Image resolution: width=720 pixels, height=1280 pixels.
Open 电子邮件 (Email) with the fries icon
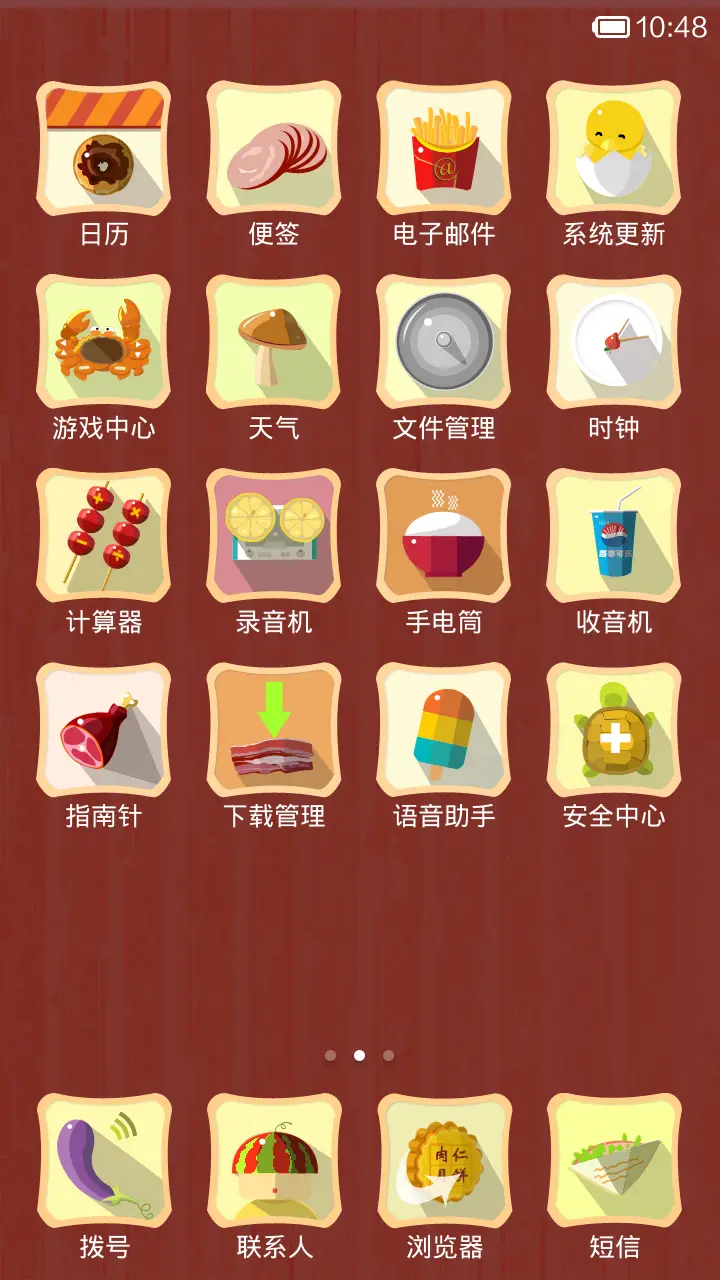point(444,148)
